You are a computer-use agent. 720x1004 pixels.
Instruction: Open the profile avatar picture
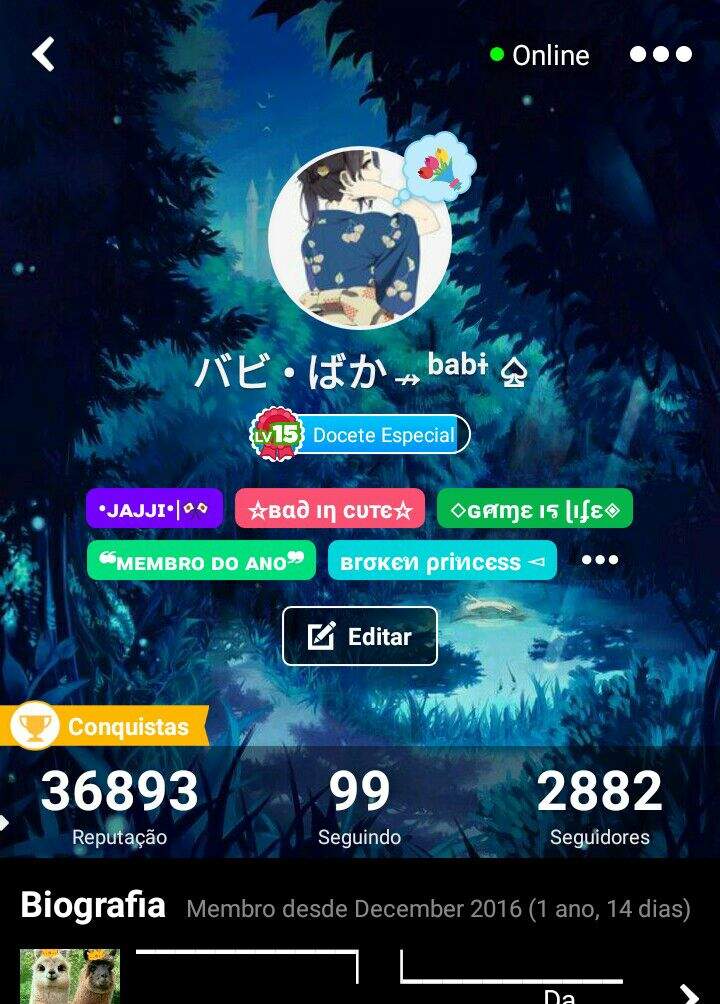[x=358, y=240]
